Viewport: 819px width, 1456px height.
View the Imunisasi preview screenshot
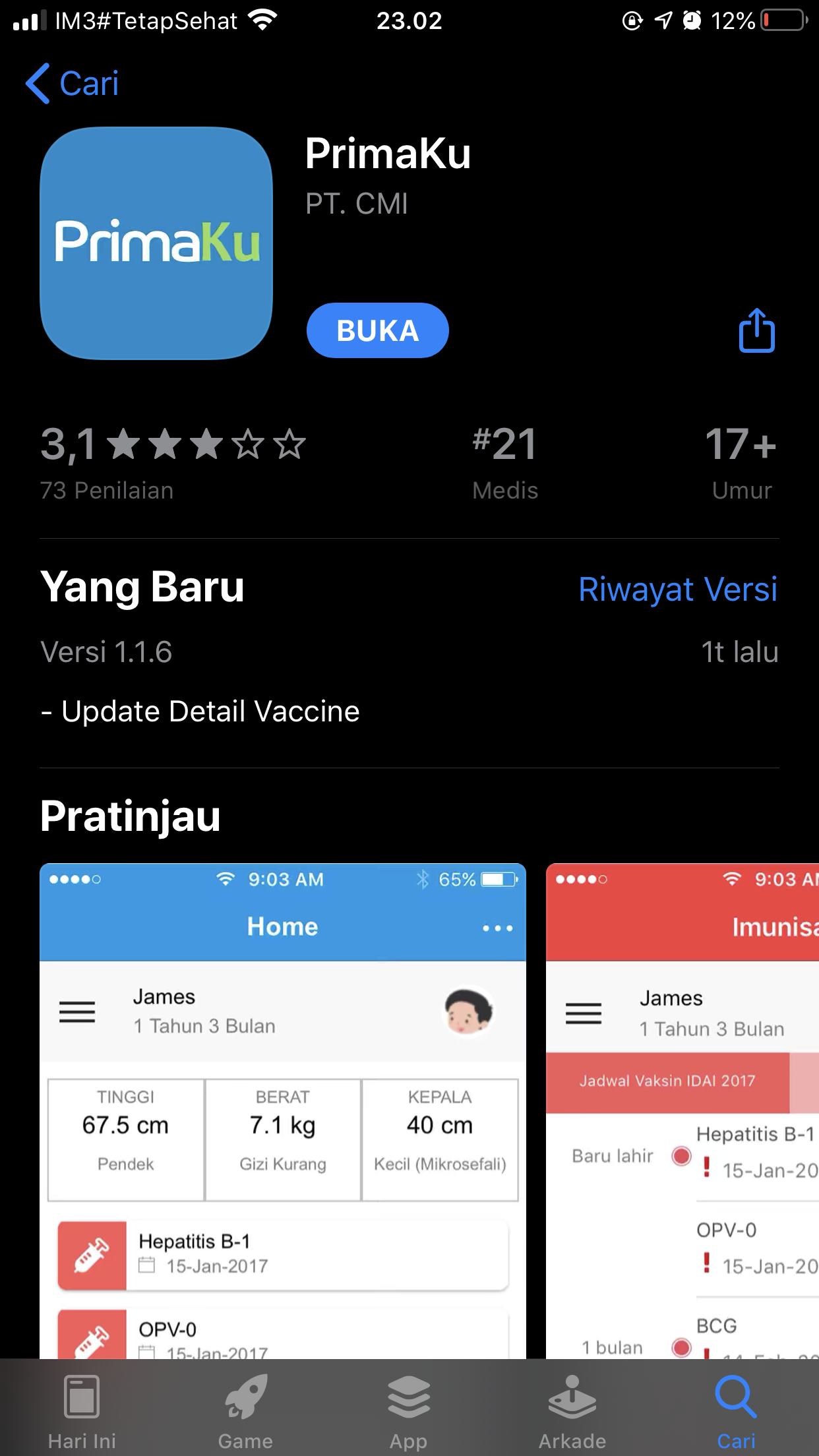[682, 1108]
